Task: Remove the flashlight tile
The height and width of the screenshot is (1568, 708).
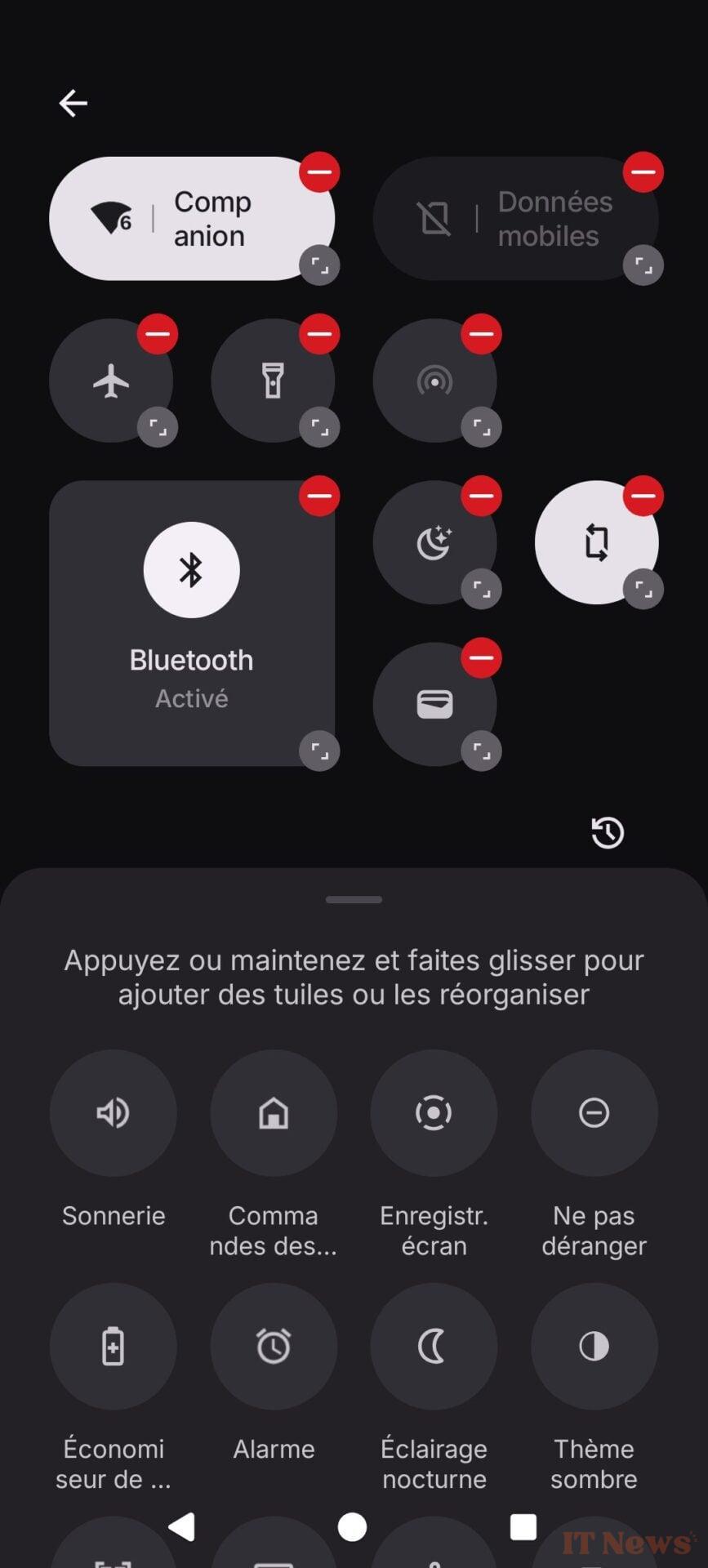Action: pos(319,334)
